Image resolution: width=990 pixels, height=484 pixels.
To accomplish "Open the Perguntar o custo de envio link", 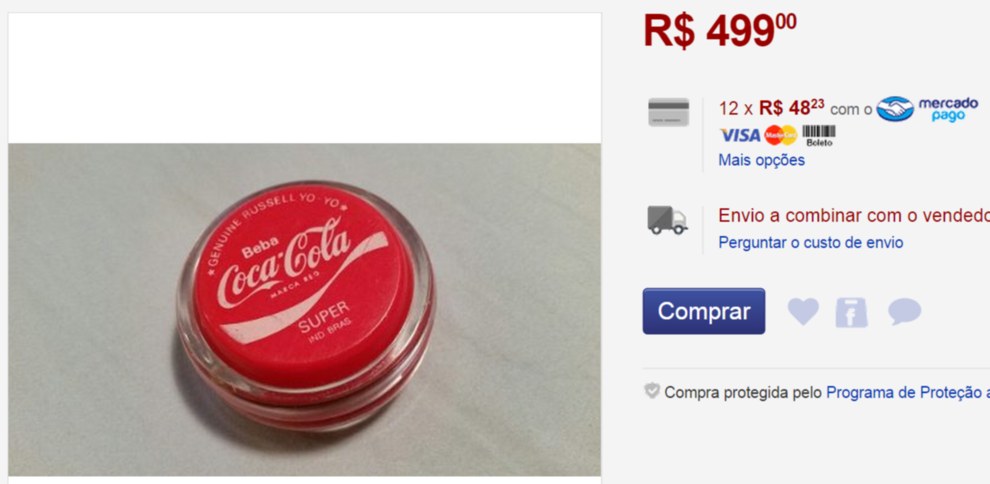I will (810, 242).
